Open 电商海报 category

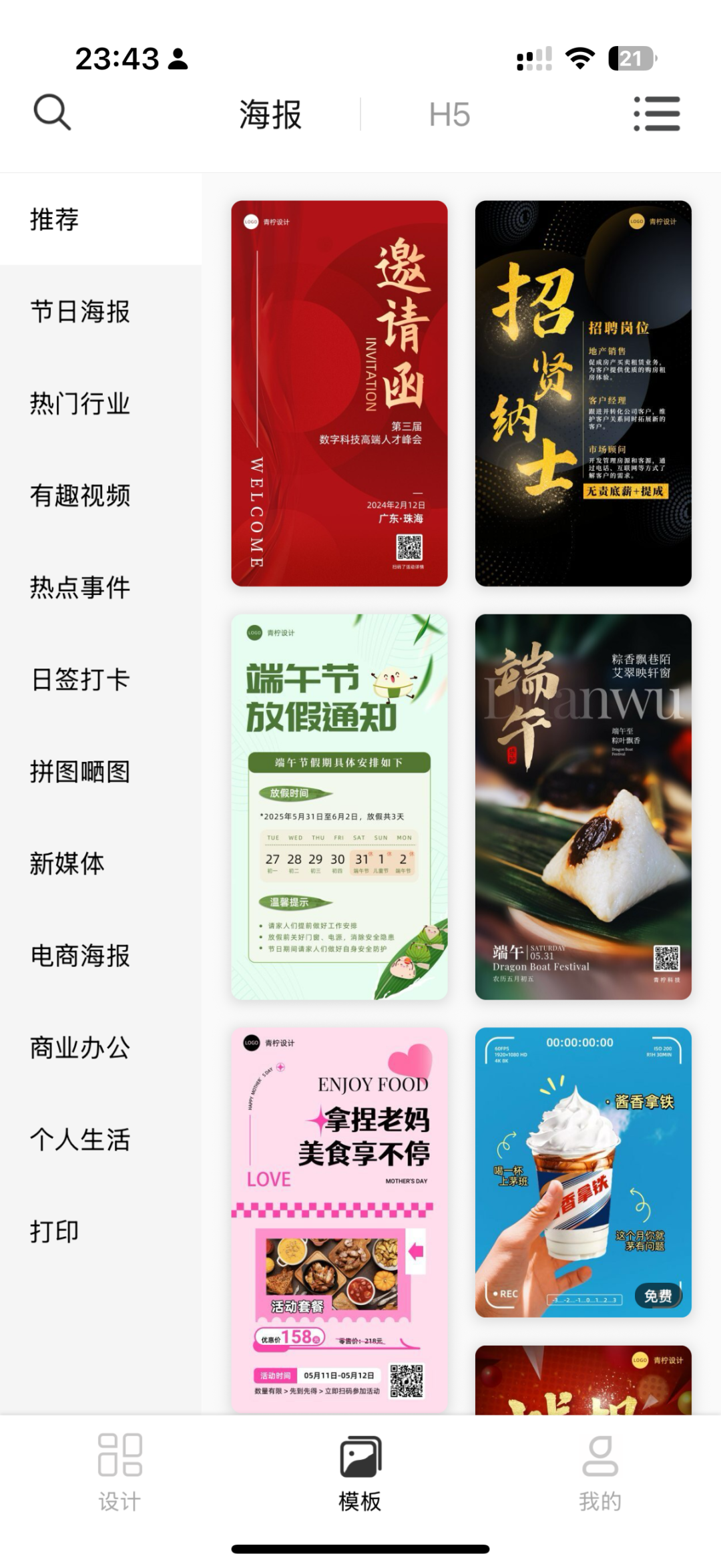tap(80, 956)
